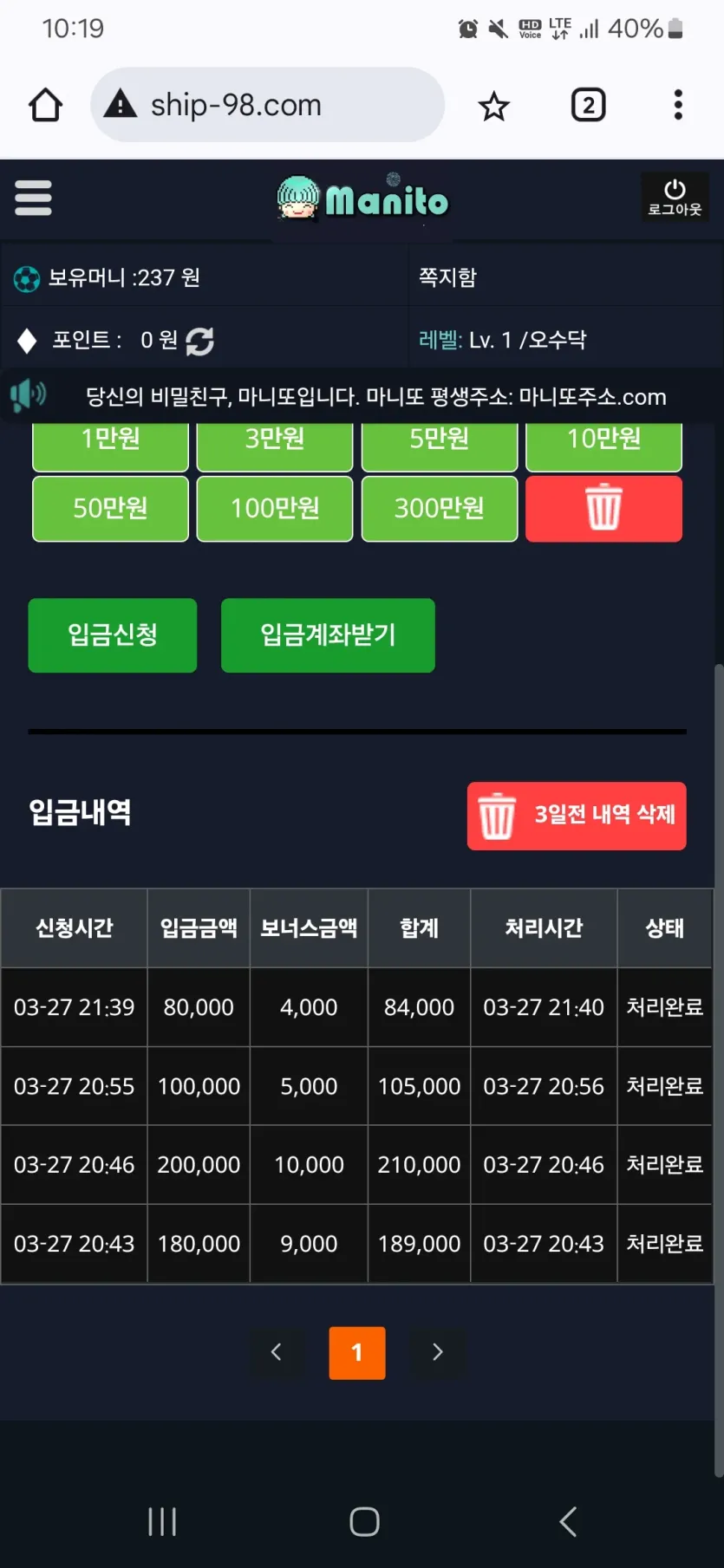Submit the 입금신청 deposit request

[x=113, y=635]
